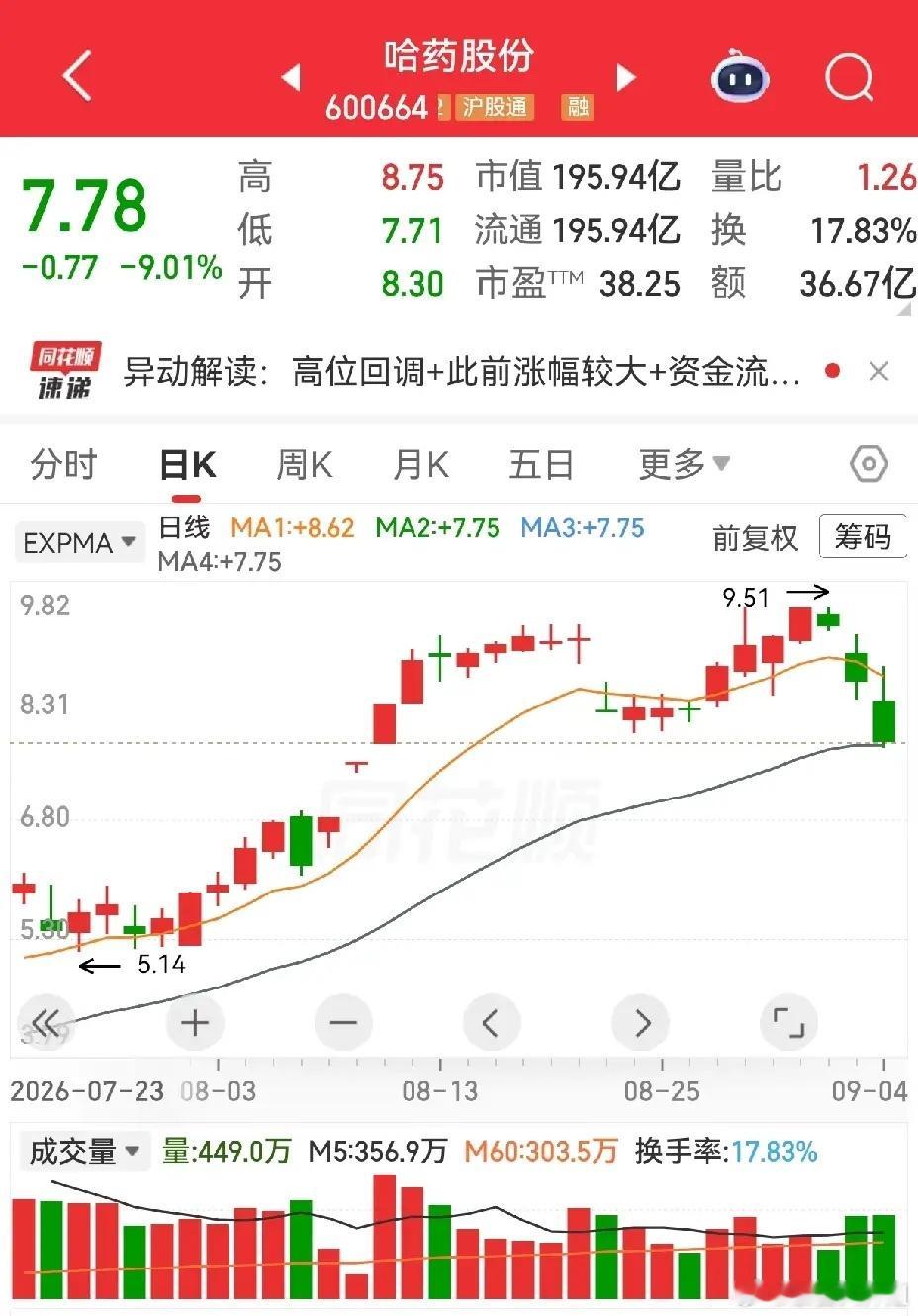This screenshot has width=918, height=1316.
Task: Open the AI robot assistant
Action: [x=740, y=76]
